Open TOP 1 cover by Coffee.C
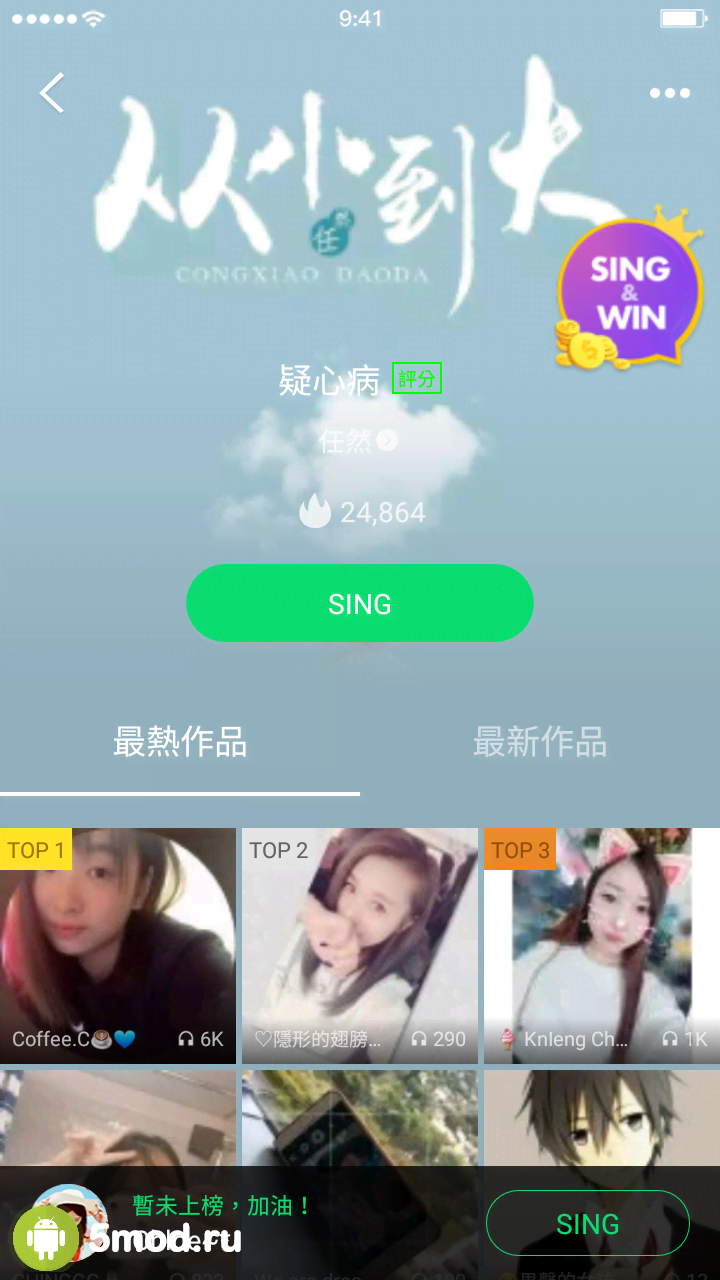720x1280 pixels. tap(118, 945)
